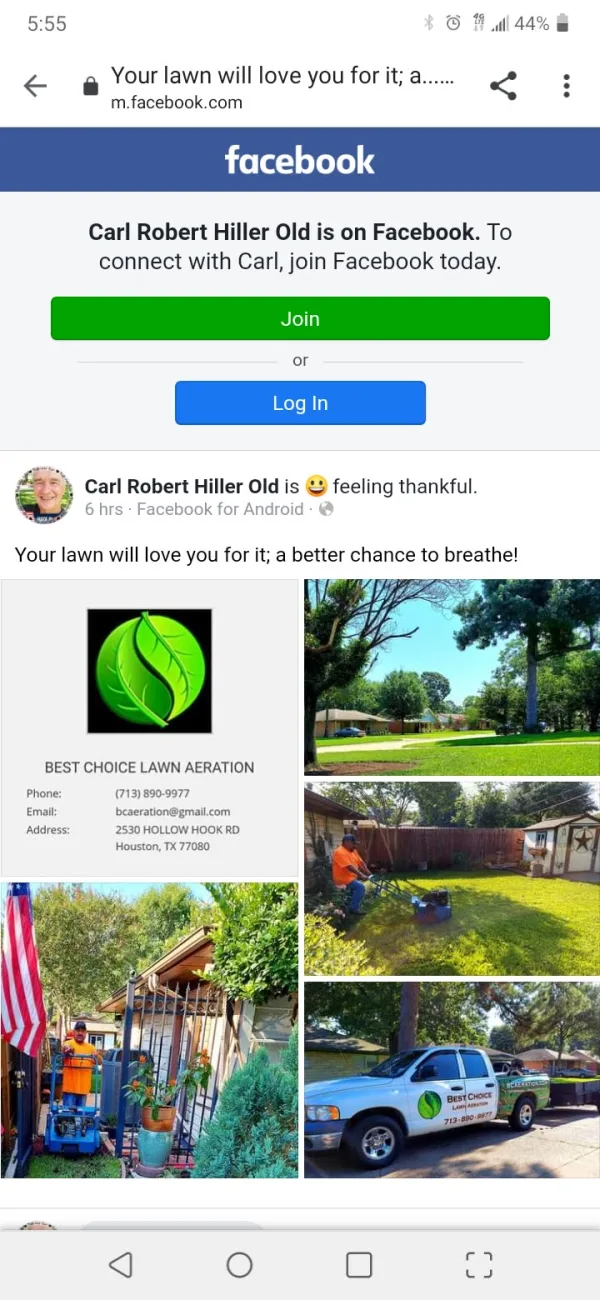Screen dimensions: 600x1300
Task: Open the photo of man aerating backyard
Action: click(x=452, y=878)
